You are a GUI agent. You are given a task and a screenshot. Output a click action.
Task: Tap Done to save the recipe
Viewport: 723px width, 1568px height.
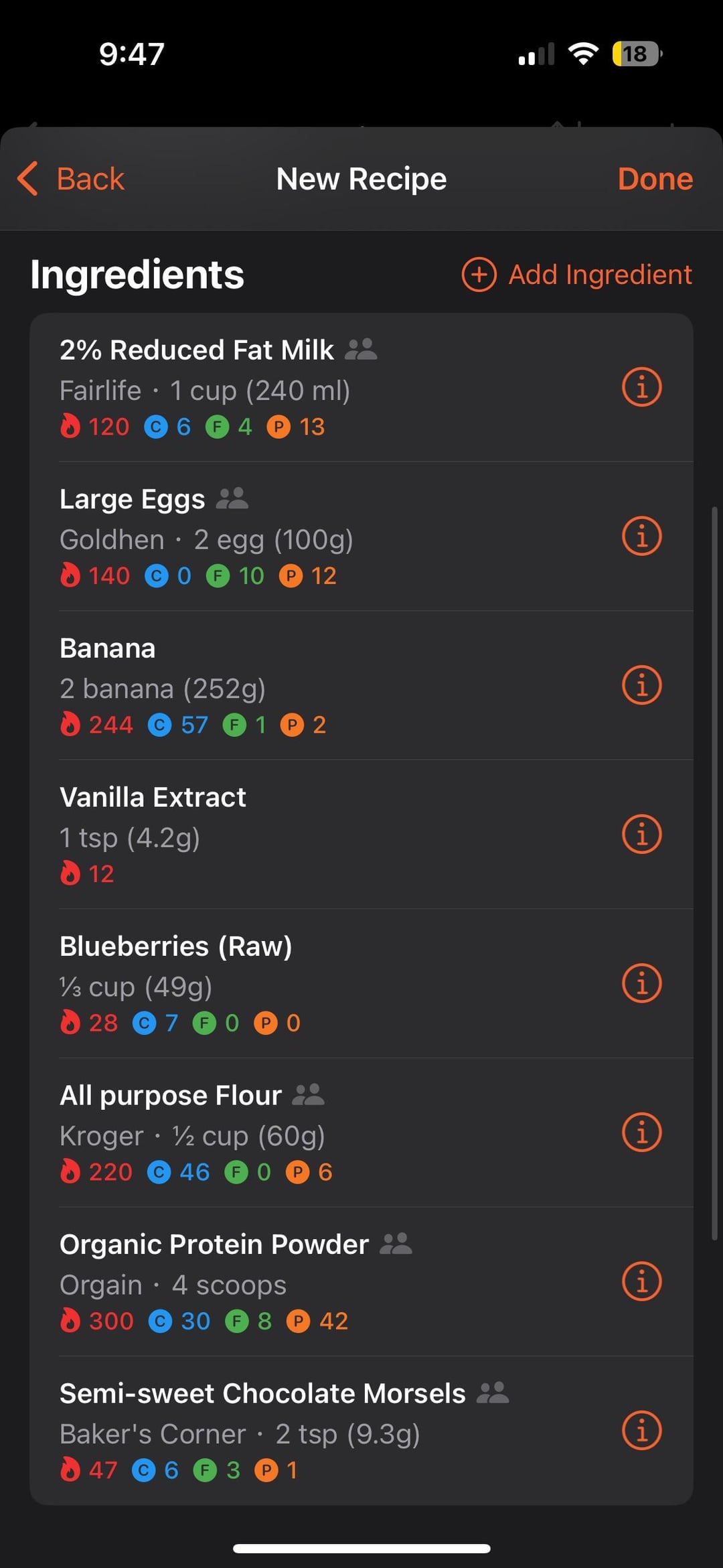point(655,179)
